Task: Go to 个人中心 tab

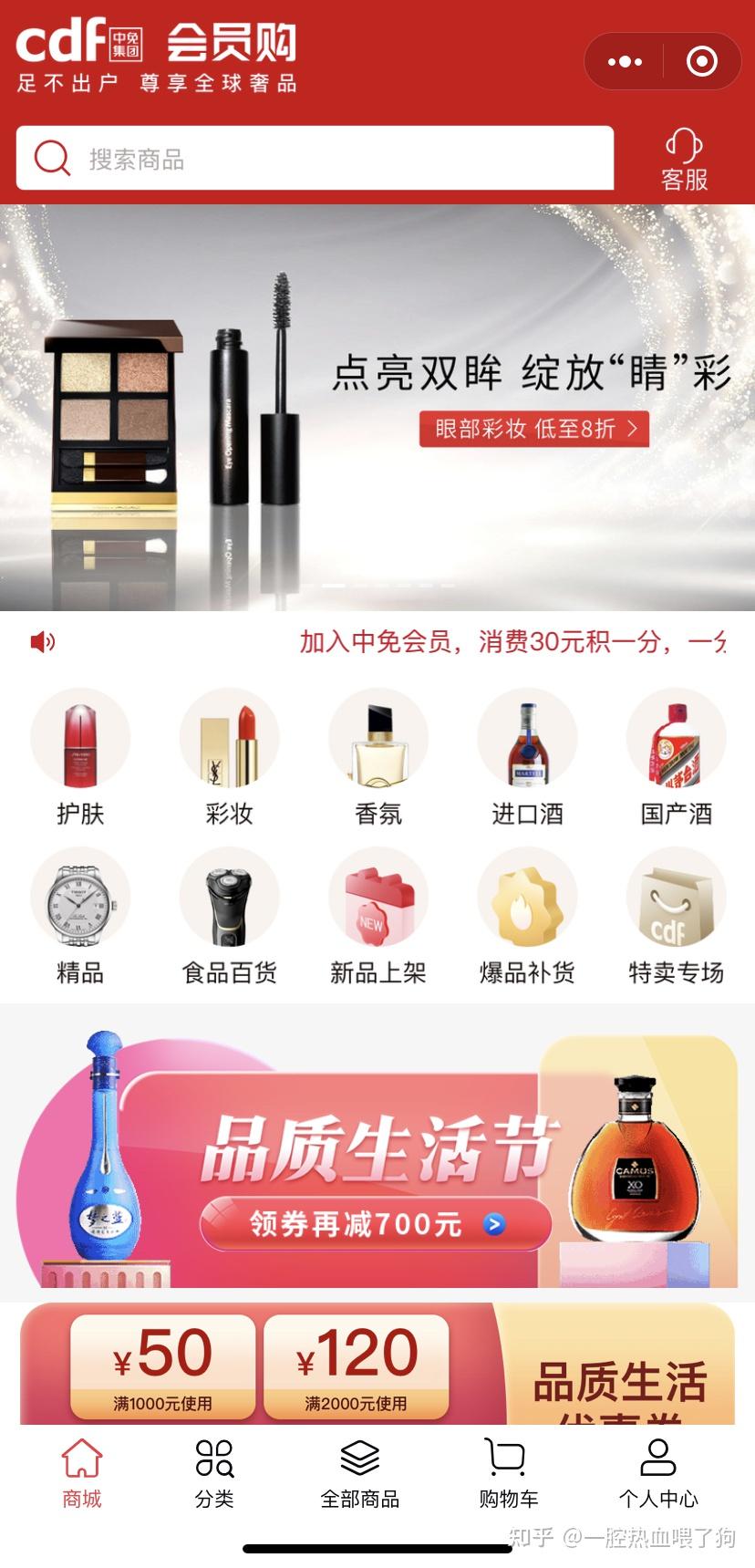Action: 657,1473
